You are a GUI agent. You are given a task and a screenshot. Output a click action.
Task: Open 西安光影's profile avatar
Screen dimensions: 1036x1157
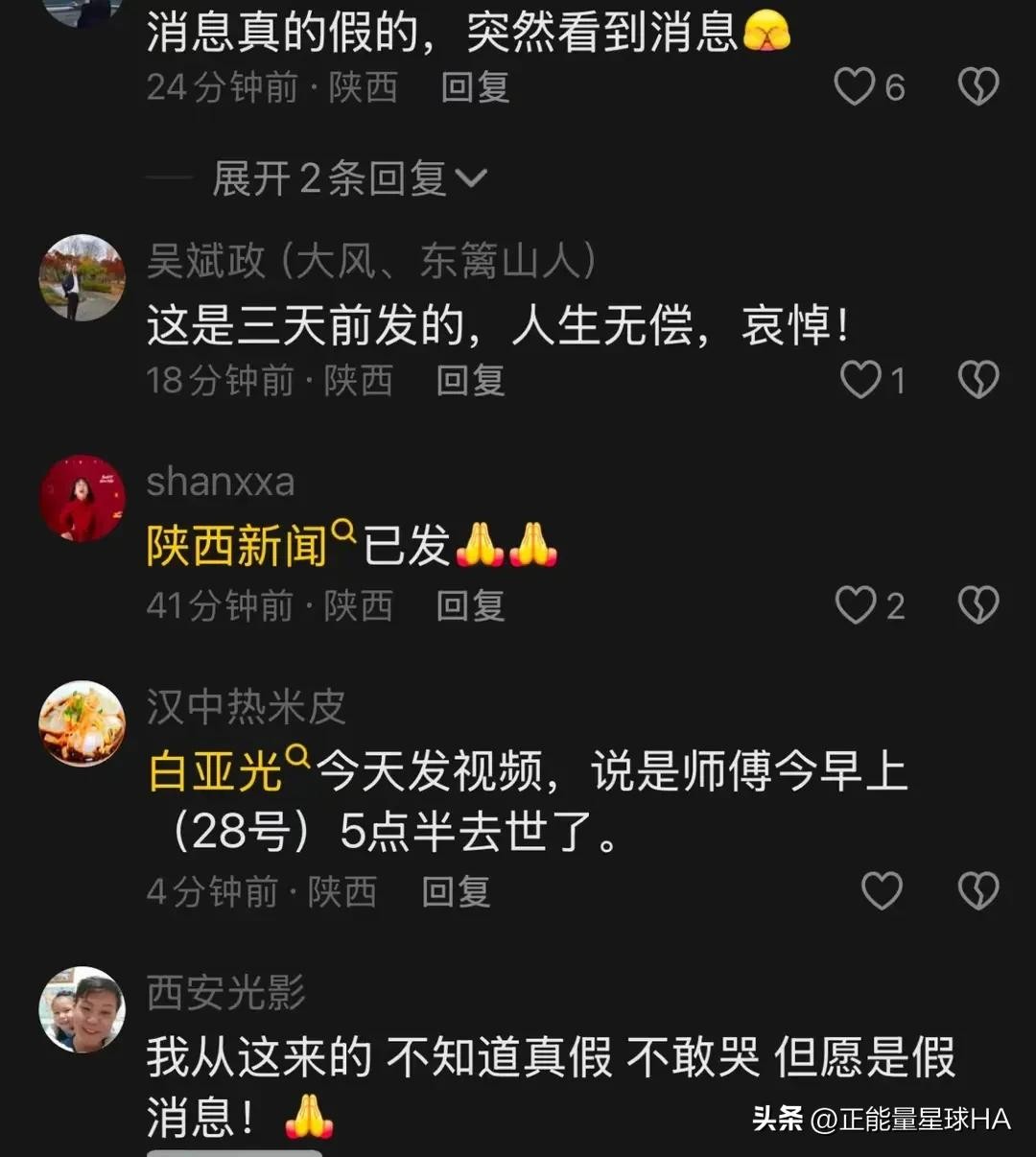pos(82,1010)
